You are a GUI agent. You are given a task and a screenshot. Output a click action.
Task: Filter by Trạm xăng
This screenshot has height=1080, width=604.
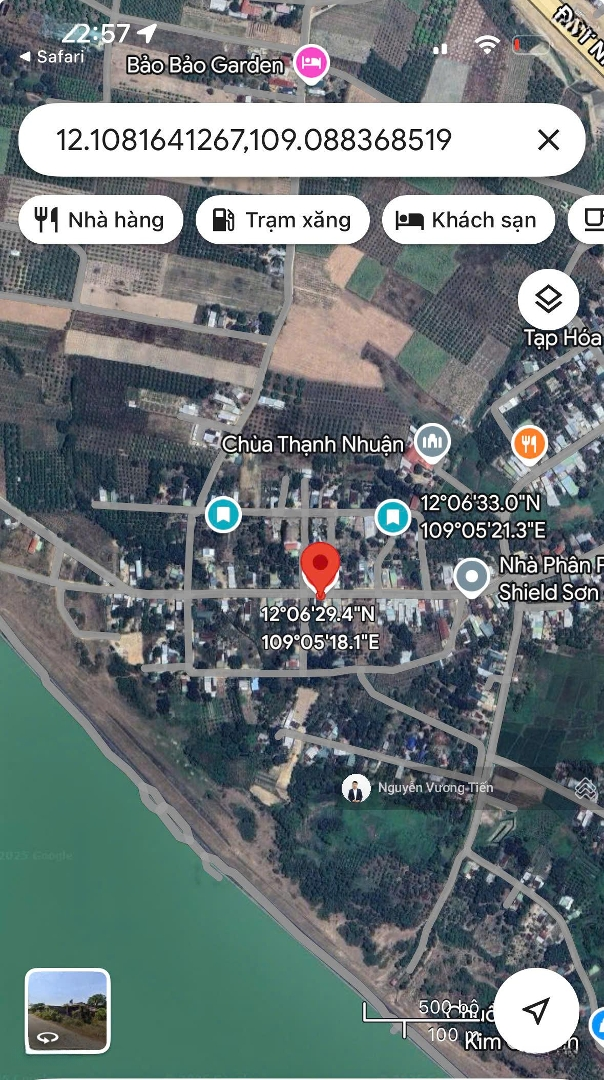tap(283, 220)
